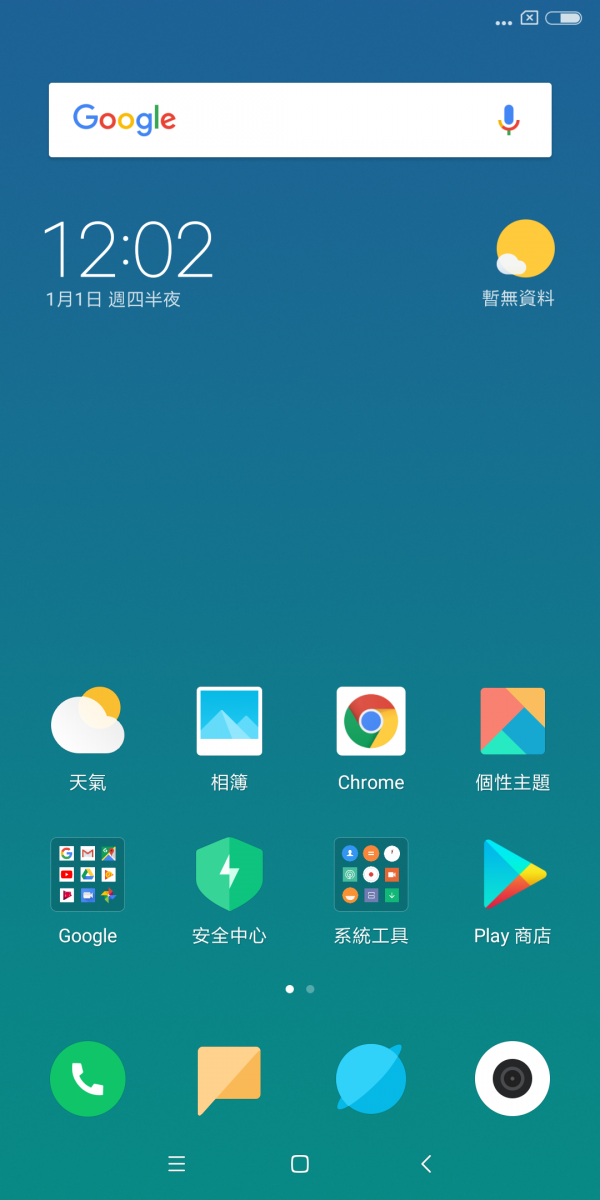Tap the Google search bar
The width and height of the screenshot is (600, 1200).
click(300, 120)
